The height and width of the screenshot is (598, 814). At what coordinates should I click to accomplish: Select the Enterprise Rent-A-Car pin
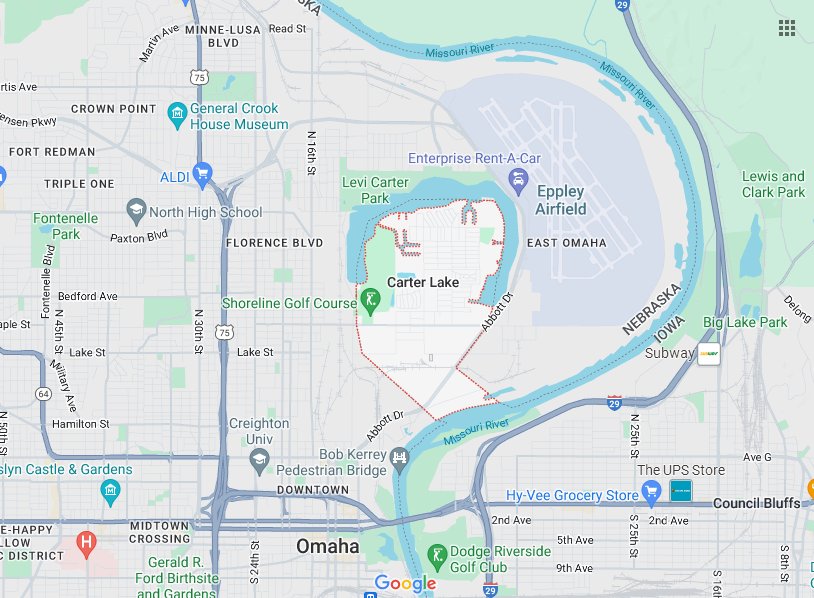[519, 182]
